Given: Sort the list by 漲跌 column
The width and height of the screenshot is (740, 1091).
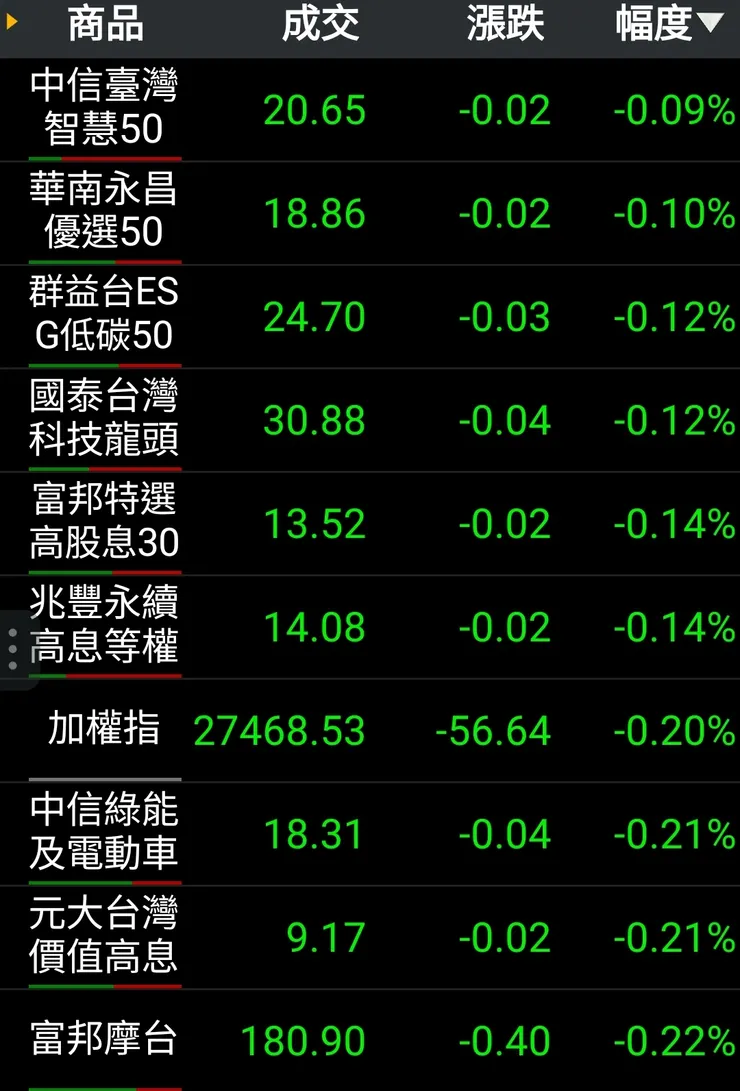Looking at the screenshot, I should point(505,25).
